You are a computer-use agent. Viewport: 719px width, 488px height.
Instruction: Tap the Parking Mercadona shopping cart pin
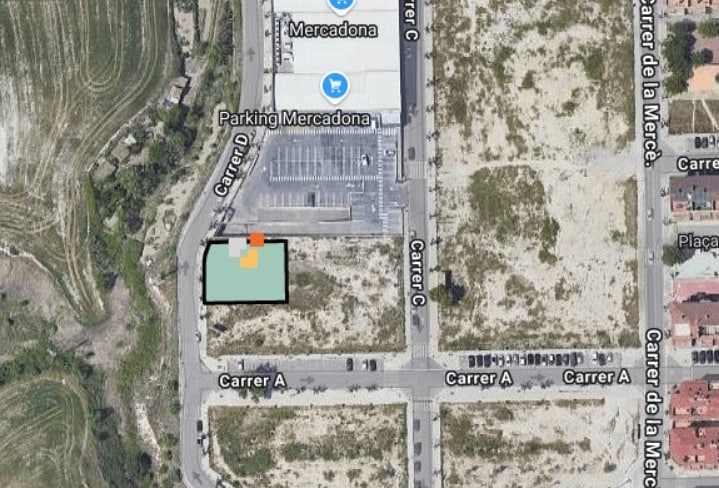(335, 86)
